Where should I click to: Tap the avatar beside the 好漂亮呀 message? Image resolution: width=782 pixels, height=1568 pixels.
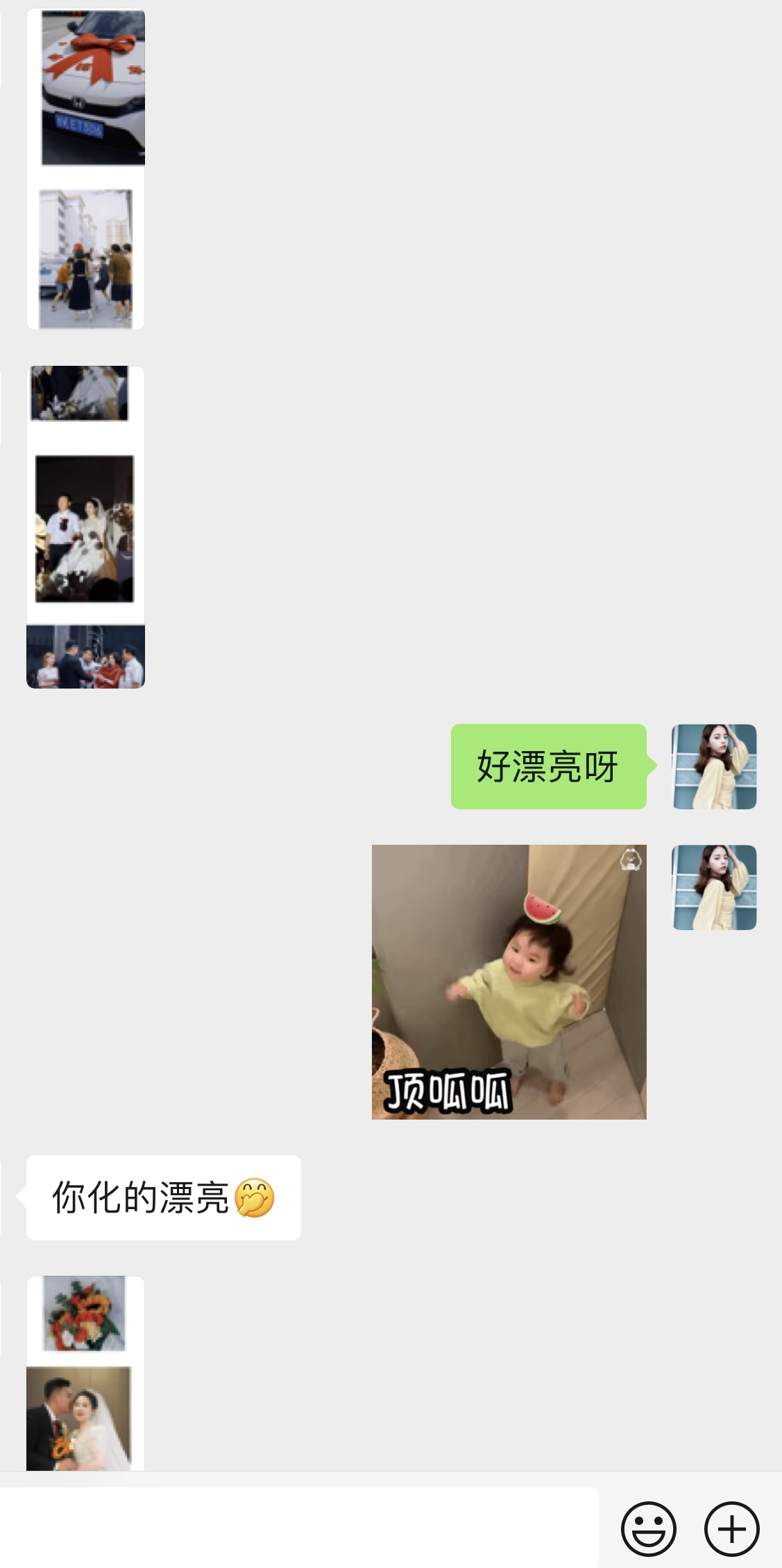[714, 766]
